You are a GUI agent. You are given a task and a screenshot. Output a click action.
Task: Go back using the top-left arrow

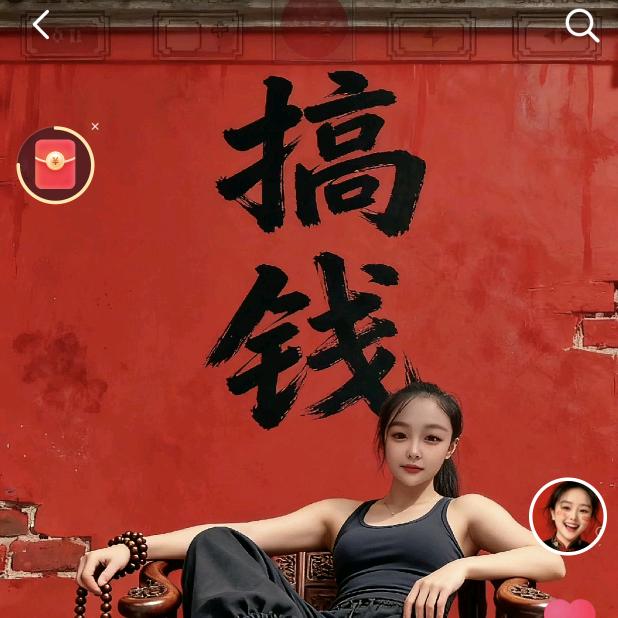[x=41, y=25]
